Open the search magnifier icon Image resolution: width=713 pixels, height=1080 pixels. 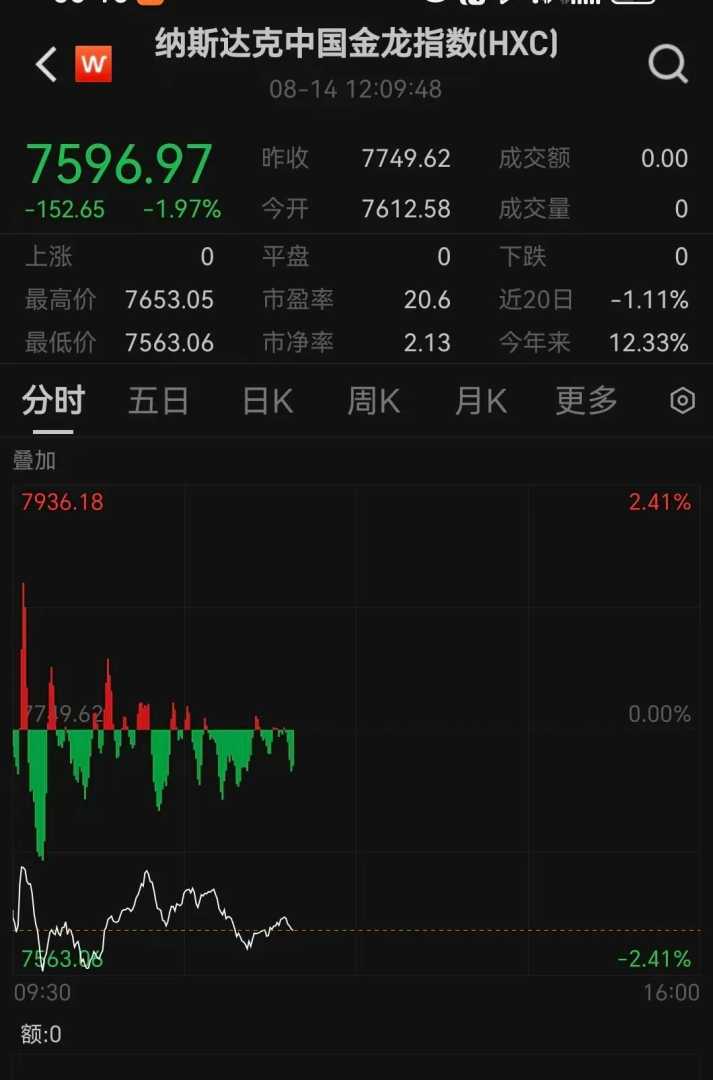668,66
